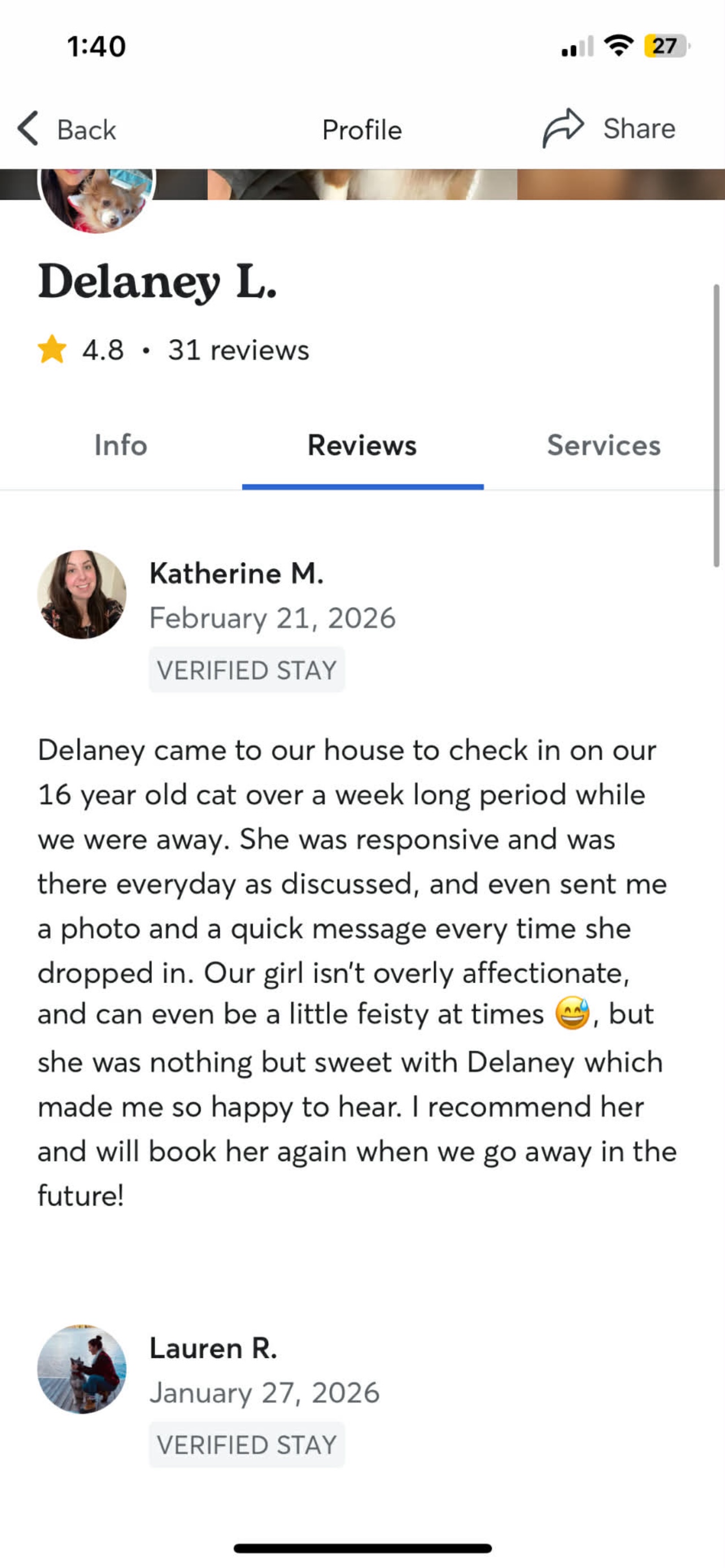The image size is (725, 1568).
Task: Go back to the previous screen
Action: [65, 129]
